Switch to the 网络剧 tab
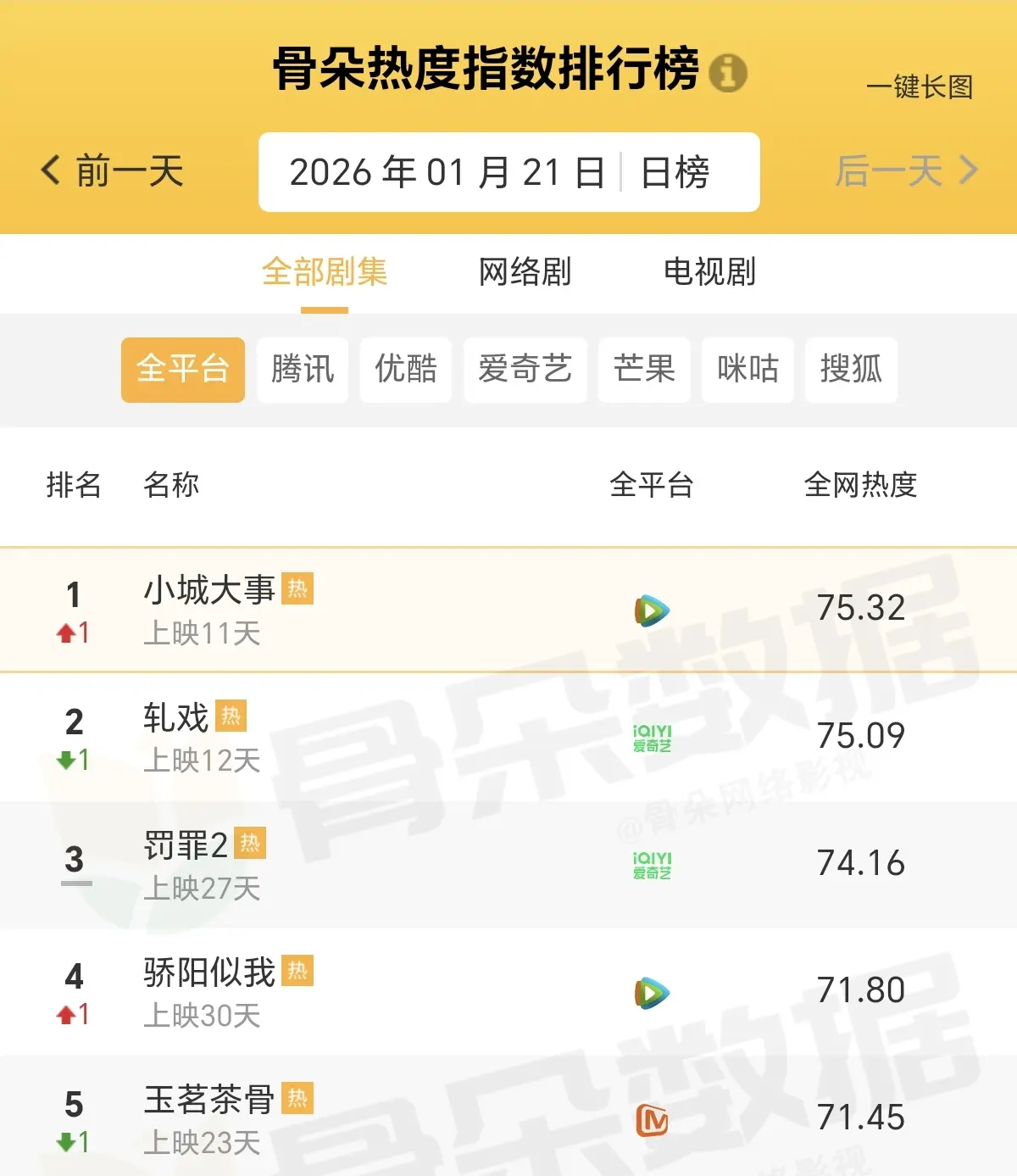The width and height of the screenshot is (1017, 1176). 525,272
